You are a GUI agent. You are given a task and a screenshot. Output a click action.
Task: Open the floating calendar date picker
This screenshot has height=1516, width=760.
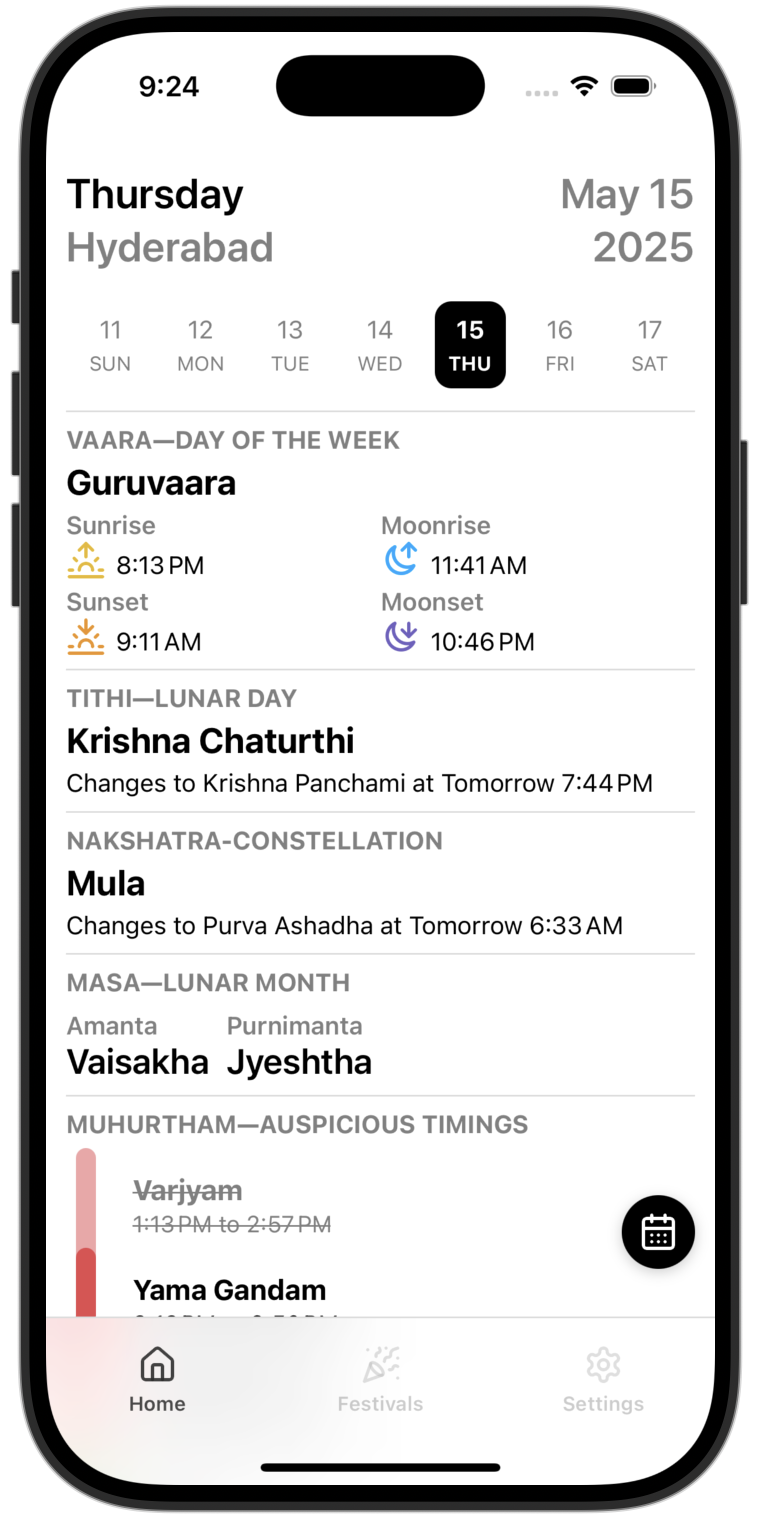click(x=658, y=1232)
